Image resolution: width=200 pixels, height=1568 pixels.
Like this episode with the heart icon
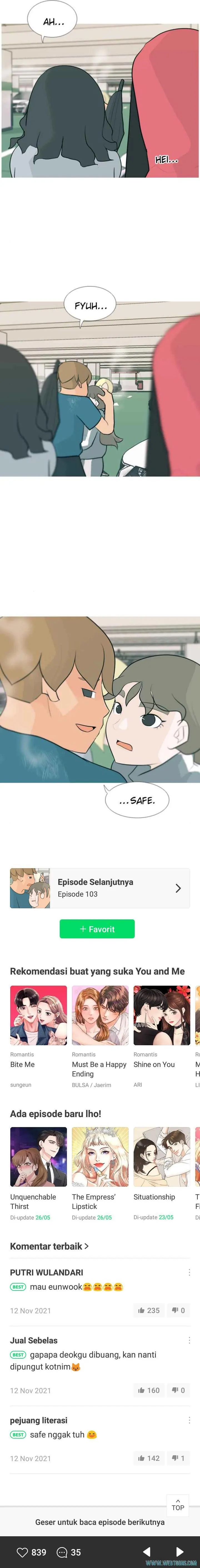pos(22,1552)
